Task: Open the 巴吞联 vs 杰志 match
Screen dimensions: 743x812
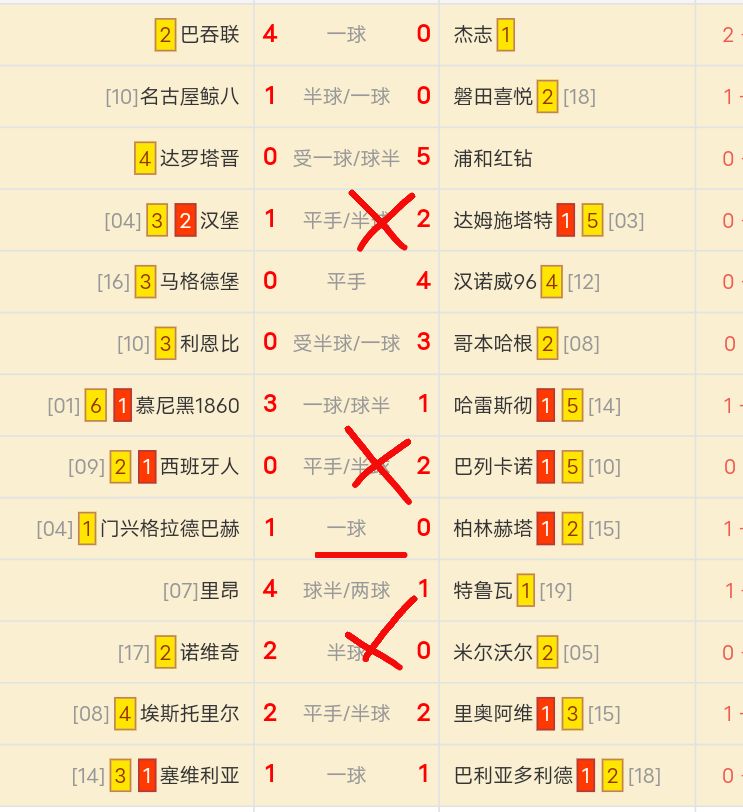Action: (346, 35)
